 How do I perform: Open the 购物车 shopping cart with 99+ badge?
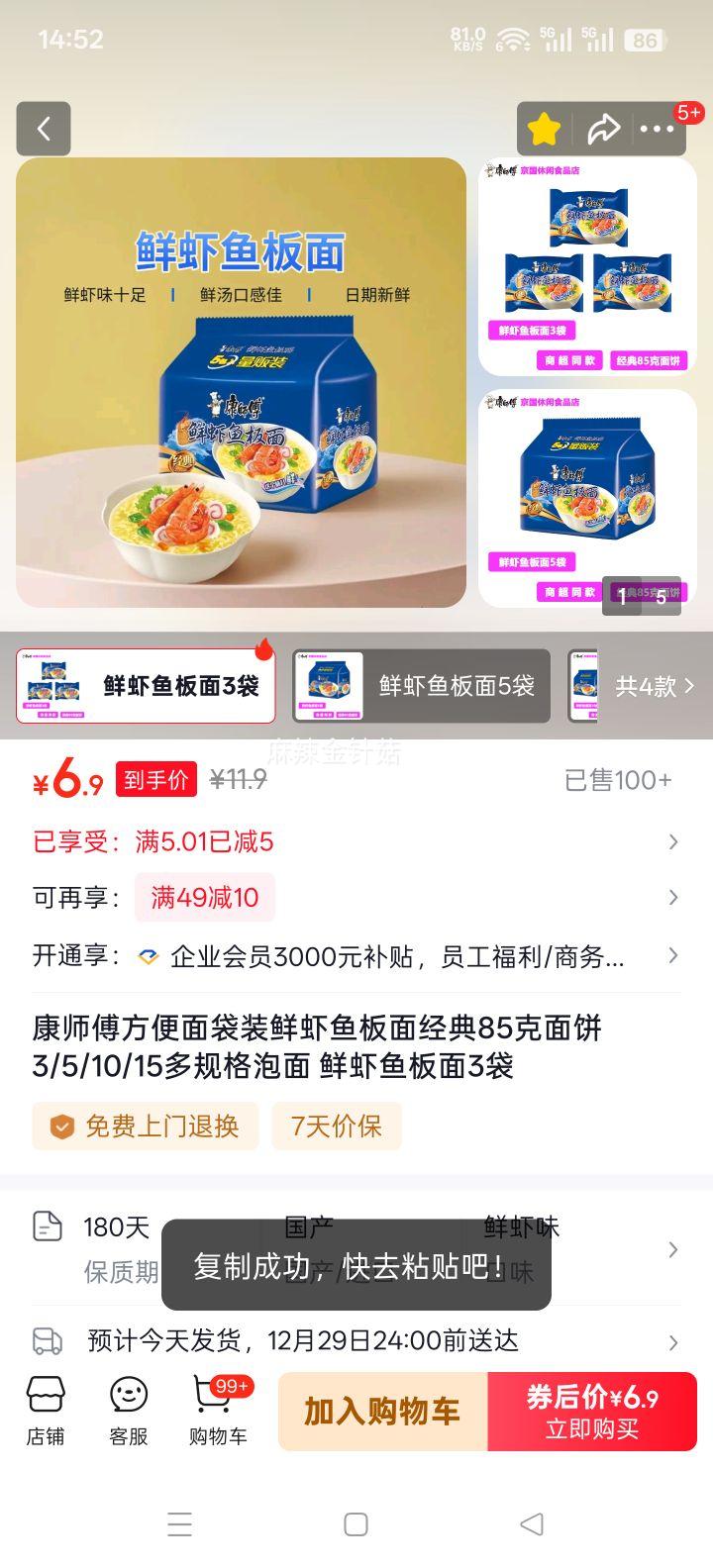[217, 1411]
